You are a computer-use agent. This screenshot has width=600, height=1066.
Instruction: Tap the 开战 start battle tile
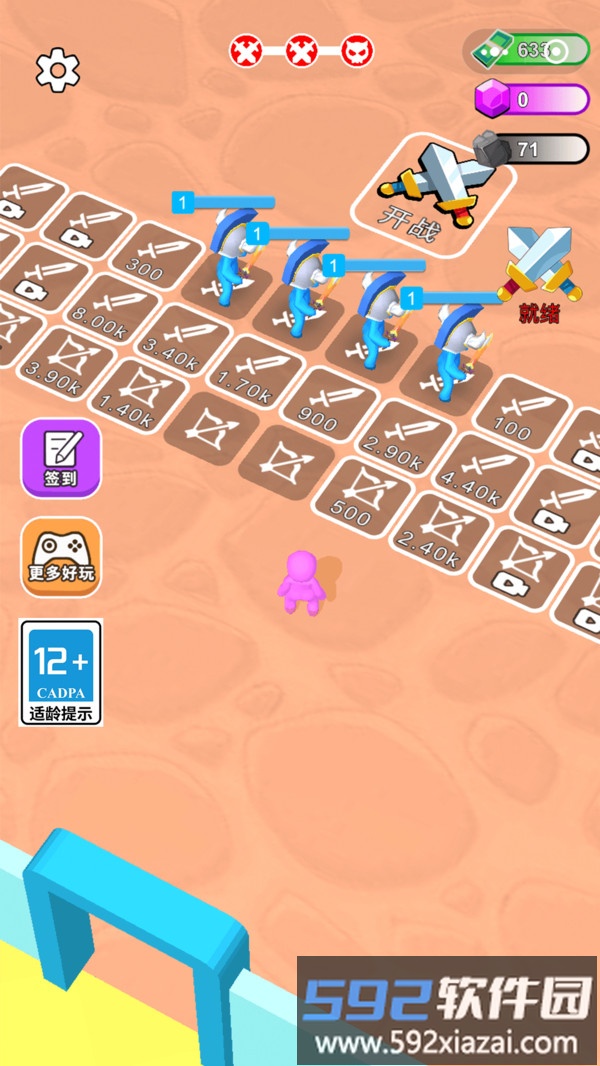431,188
